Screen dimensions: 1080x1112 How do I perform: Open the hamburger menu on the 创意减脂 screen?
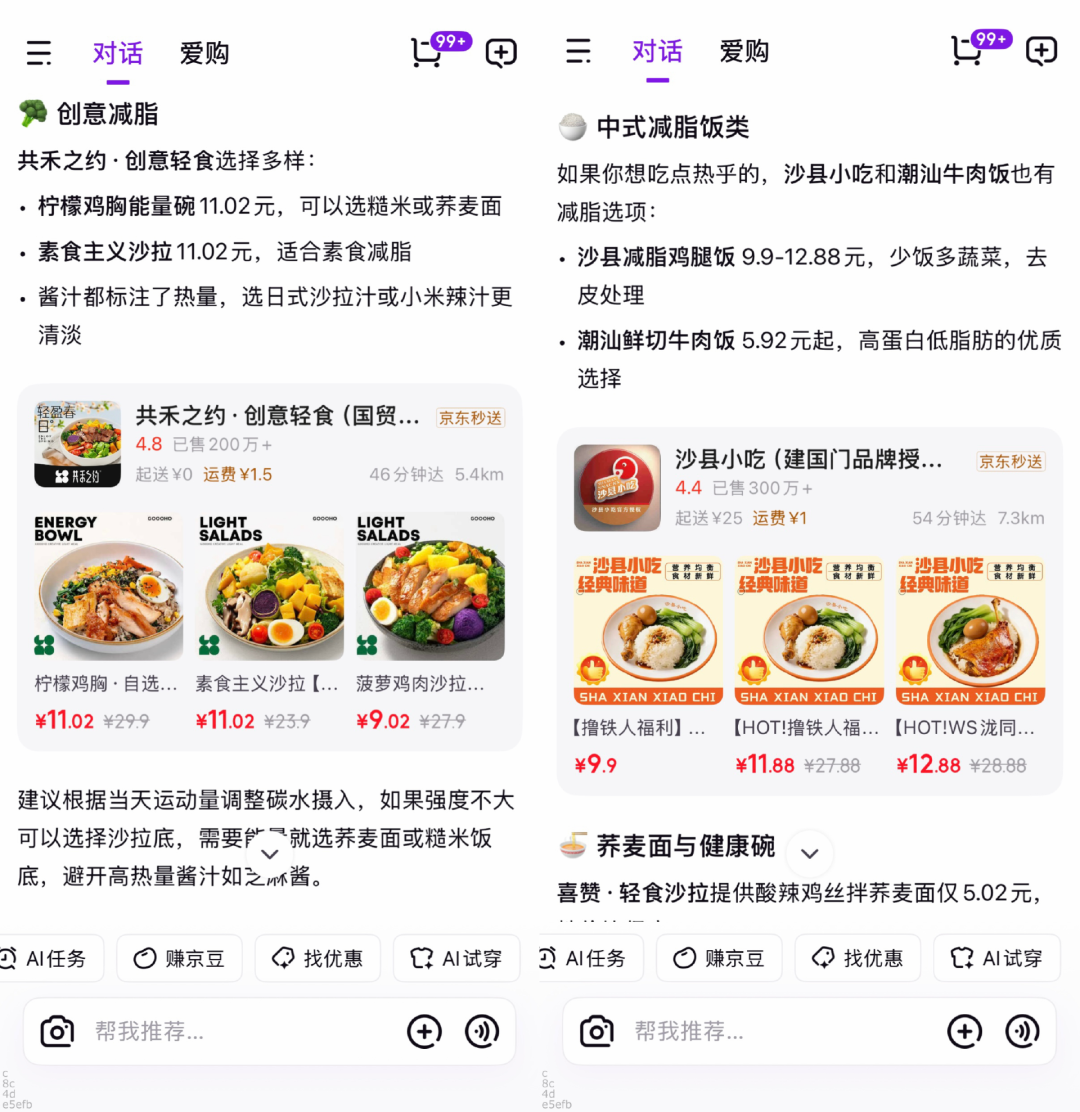[x=39, y=53]
